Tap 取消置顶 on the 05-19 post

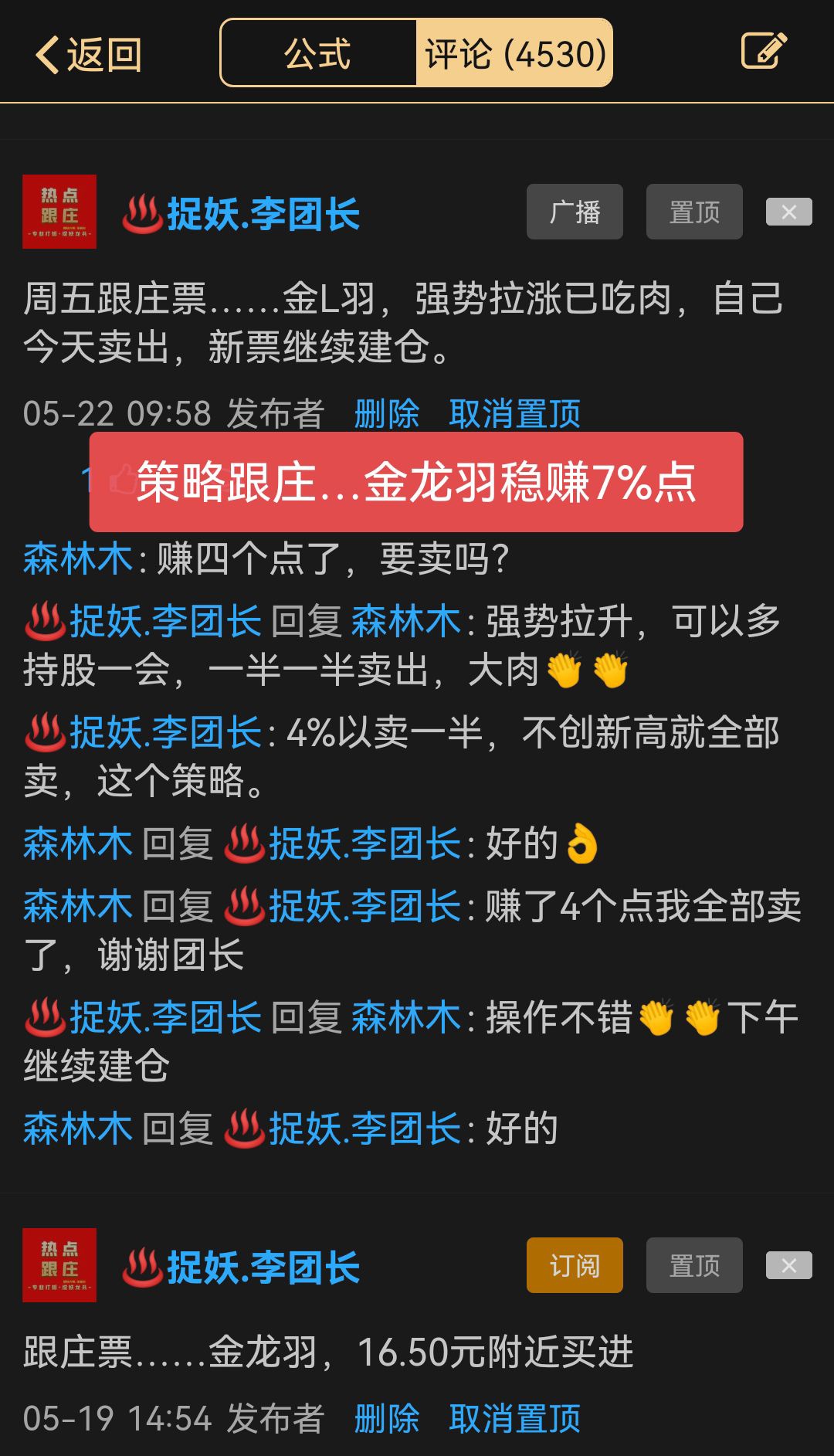(515, 1419)
